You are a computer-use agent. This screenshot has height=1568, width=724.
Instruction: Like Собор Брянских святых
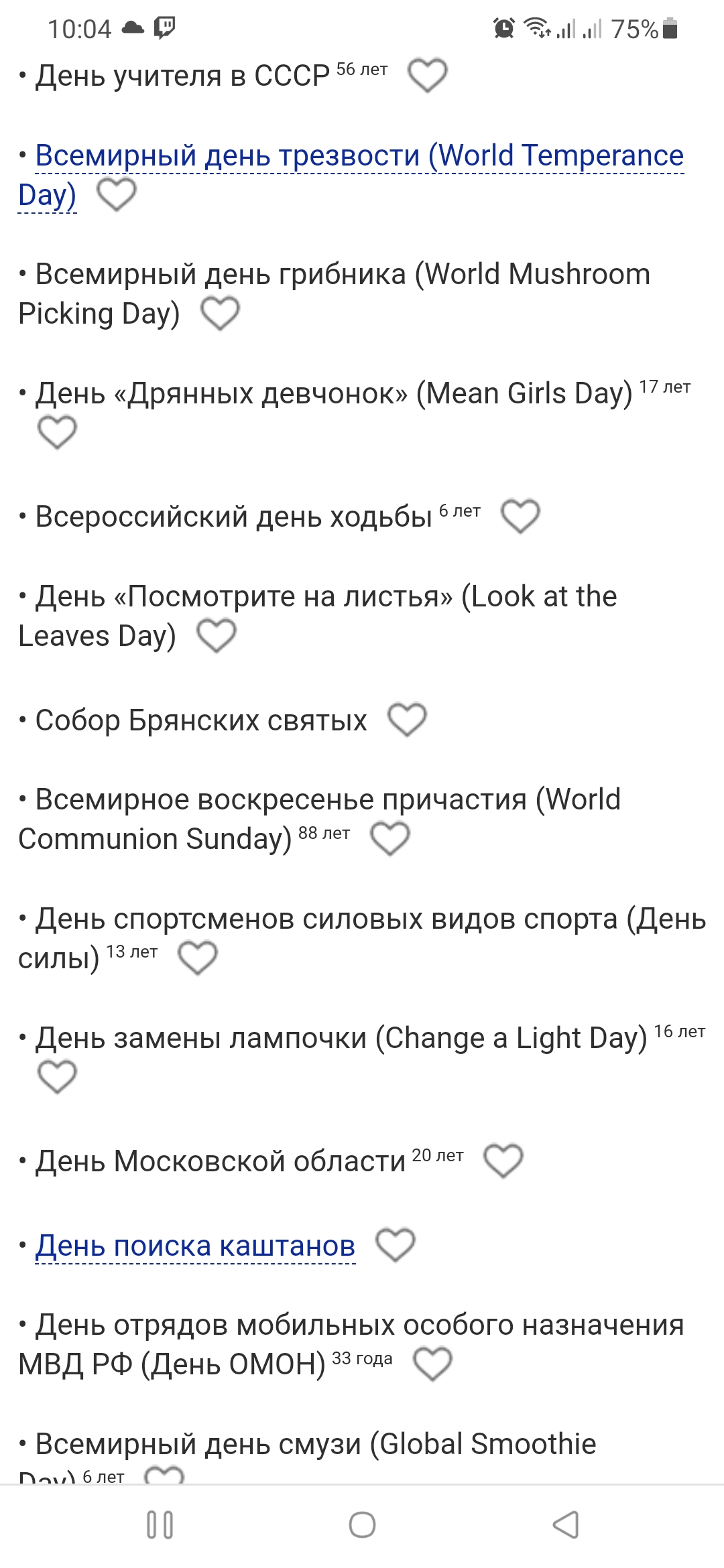pyautogui.click(x=408, y=720)
